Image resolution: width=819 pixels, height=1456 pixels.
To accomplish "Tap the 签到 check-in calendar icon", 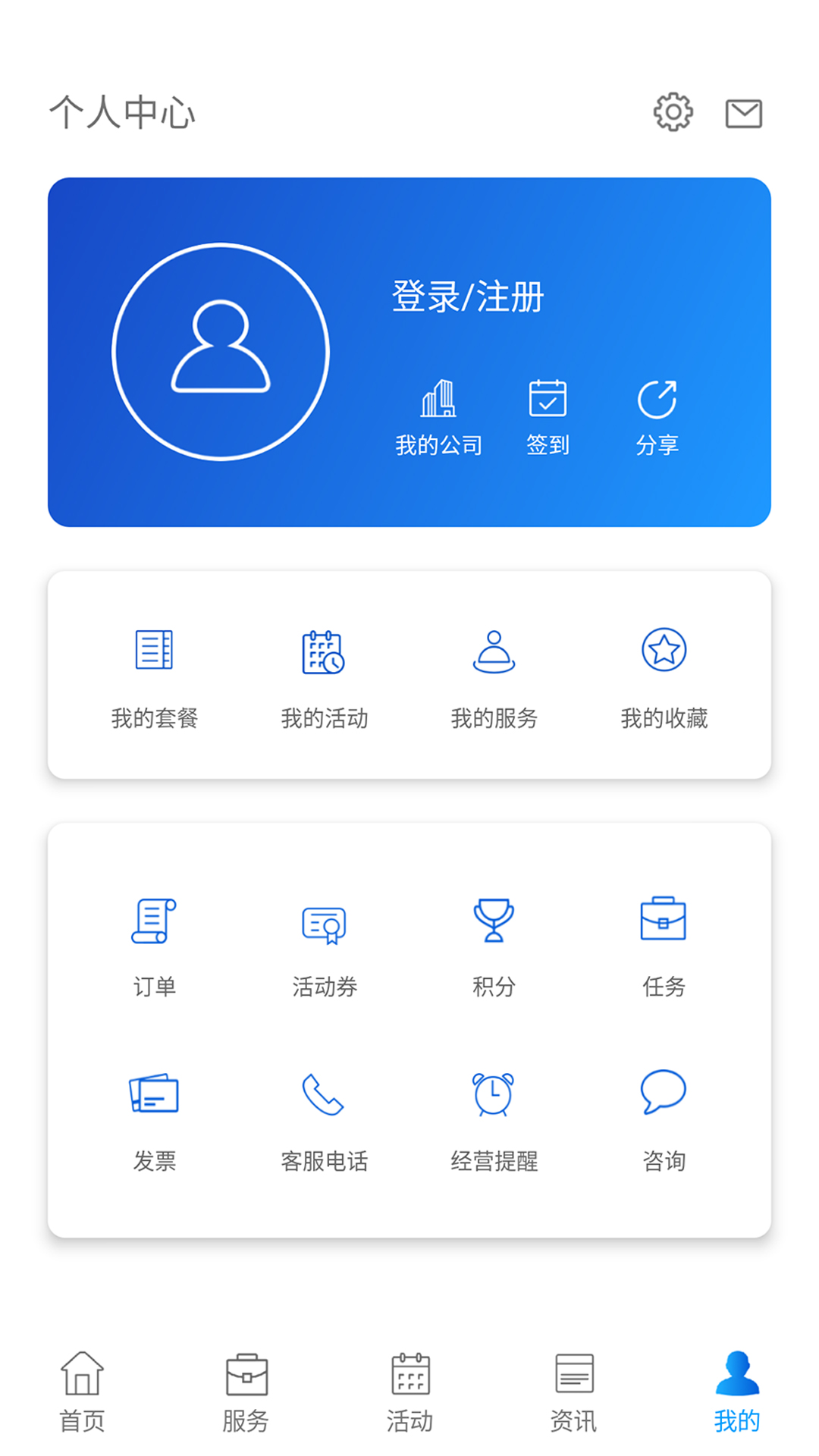I will point(548,400).
